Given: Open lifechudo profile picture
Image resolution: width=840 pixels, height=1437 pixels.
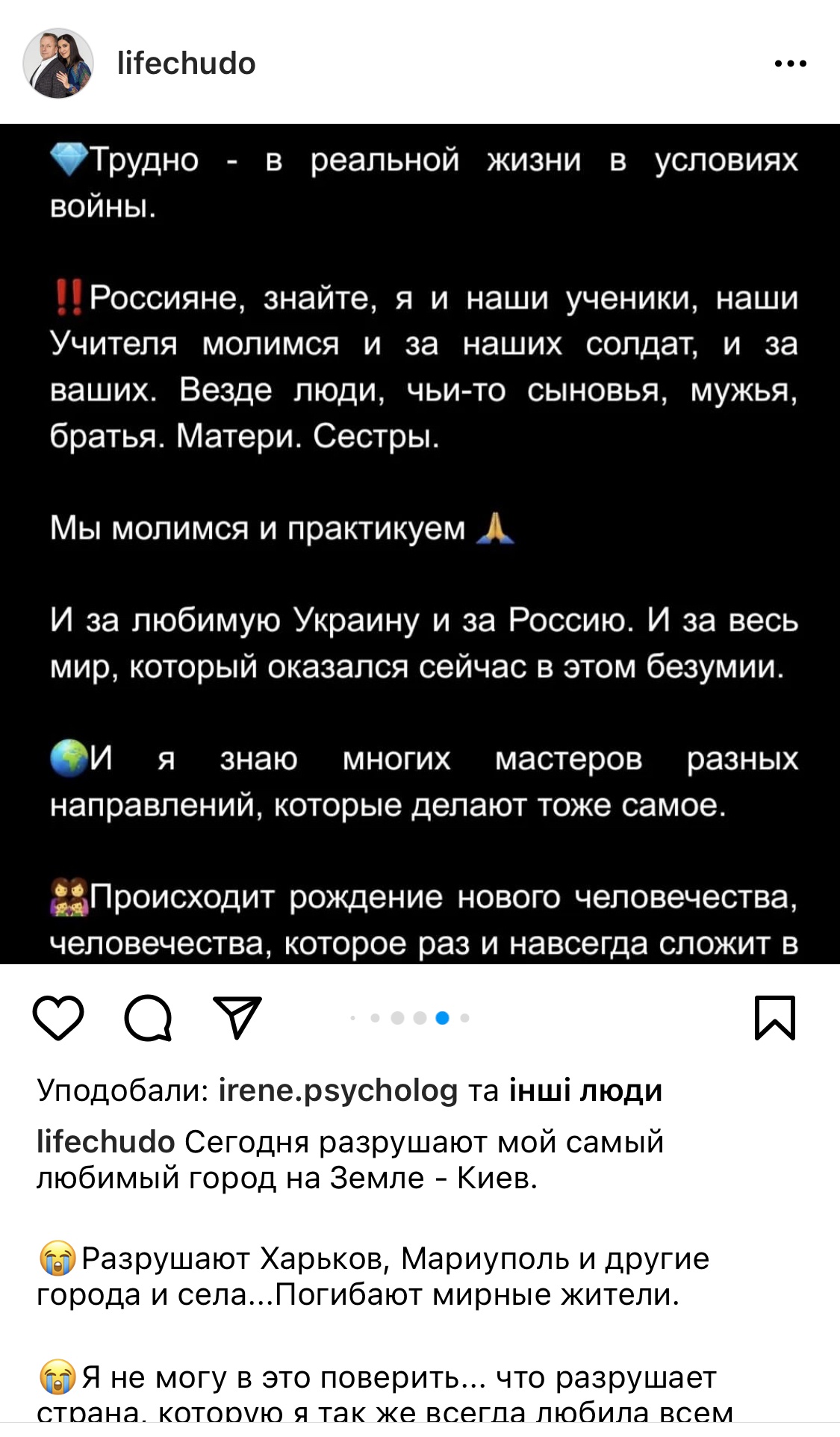Looking at the screenshot, I should click(58, 63).
